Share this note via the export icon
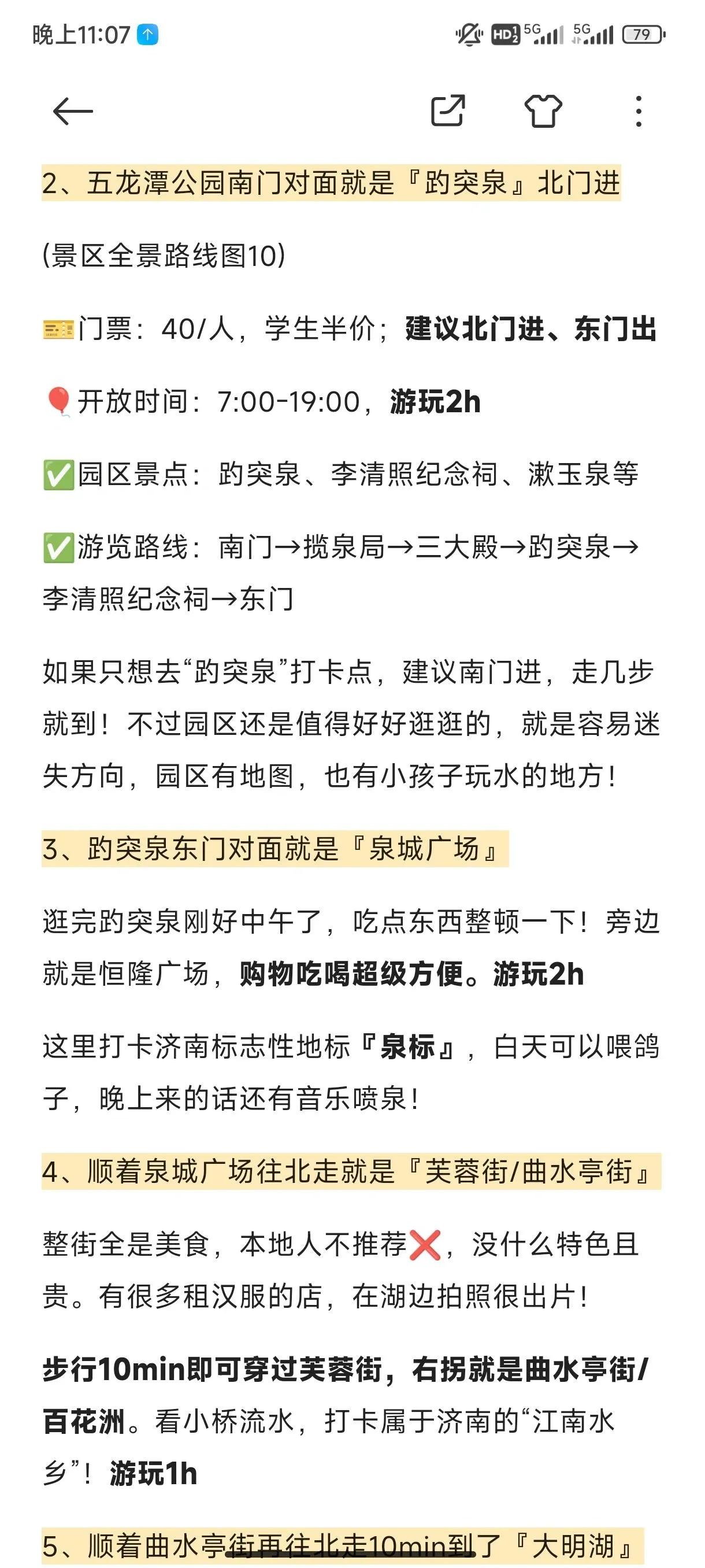The image size is (705, 1568). point(448,111)
